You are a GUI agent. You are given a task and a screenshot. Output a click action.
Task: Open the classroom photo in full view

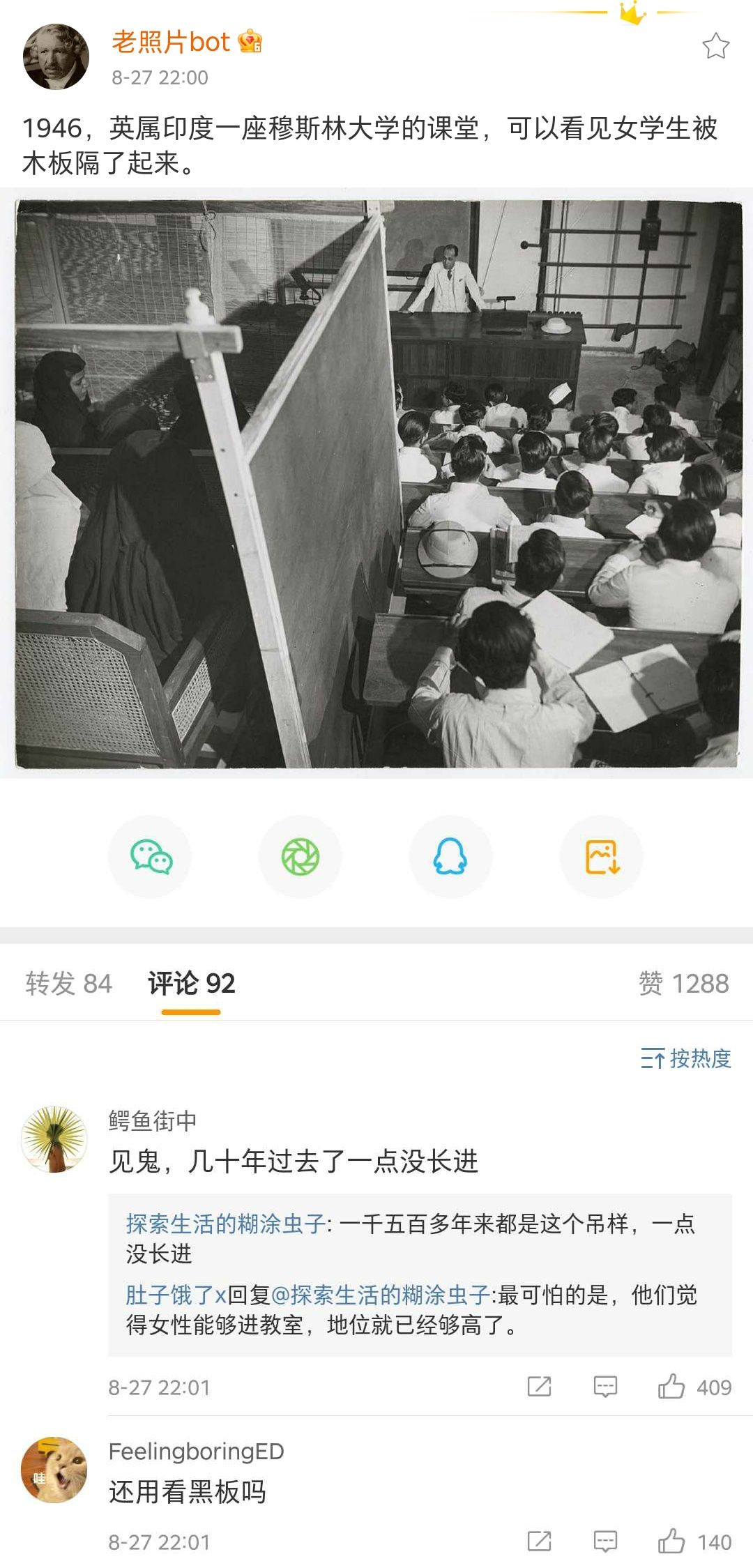[378, 484]
